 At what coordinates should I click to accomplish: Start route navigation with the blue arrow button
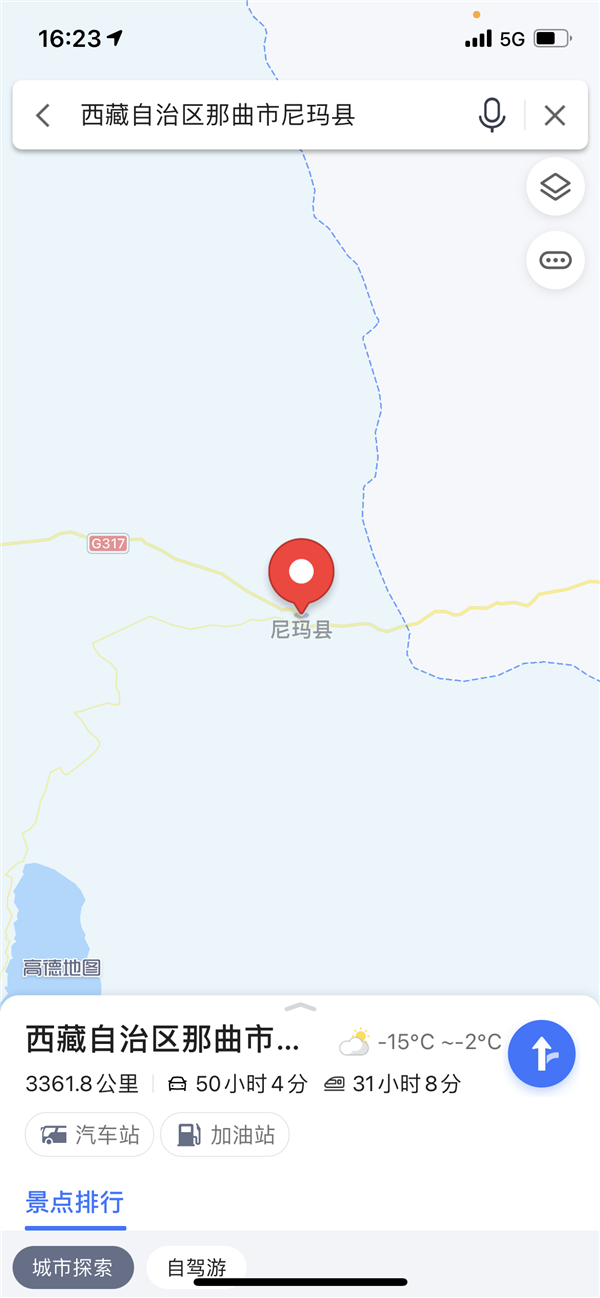coord(541,1053)
